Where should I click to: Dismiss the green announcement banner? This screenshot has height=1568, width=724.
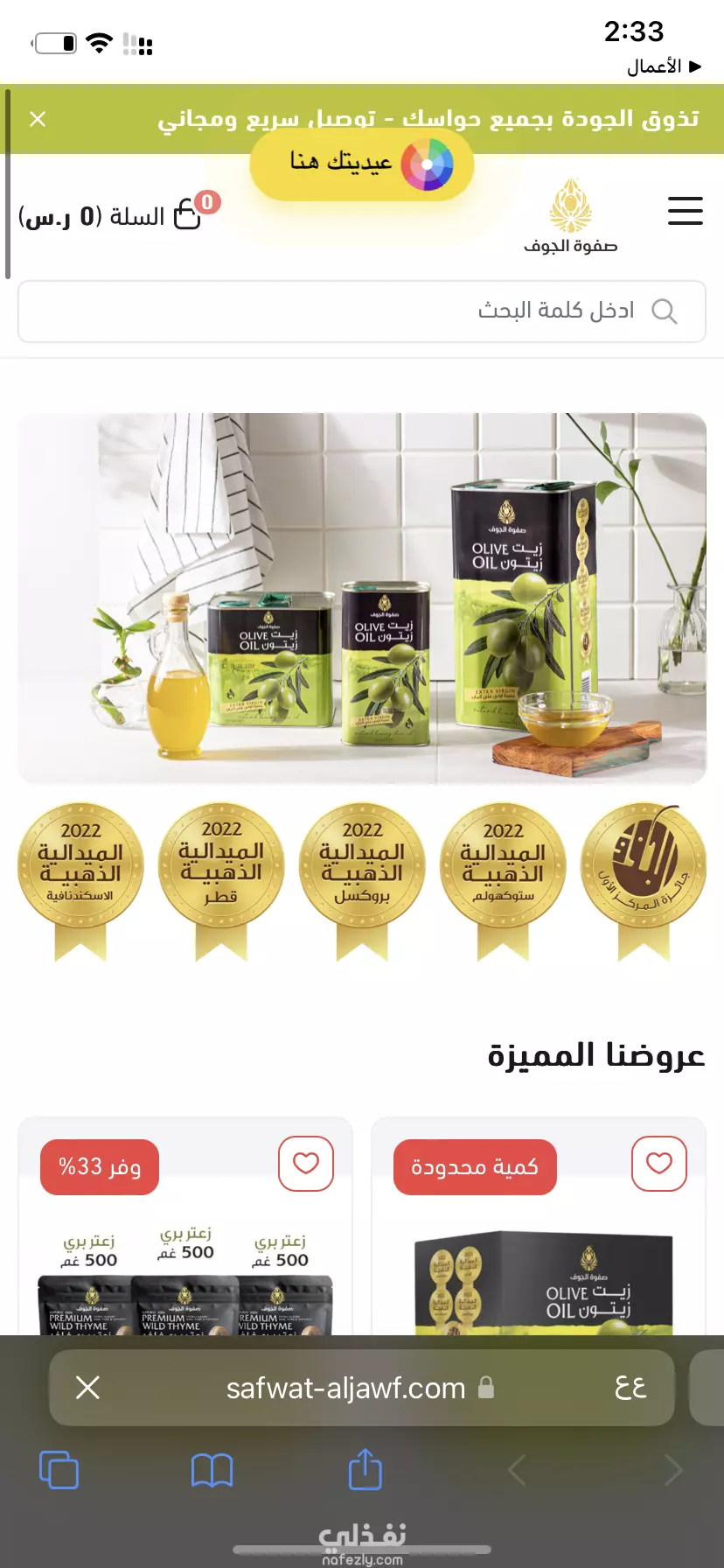tap(38, 119)
